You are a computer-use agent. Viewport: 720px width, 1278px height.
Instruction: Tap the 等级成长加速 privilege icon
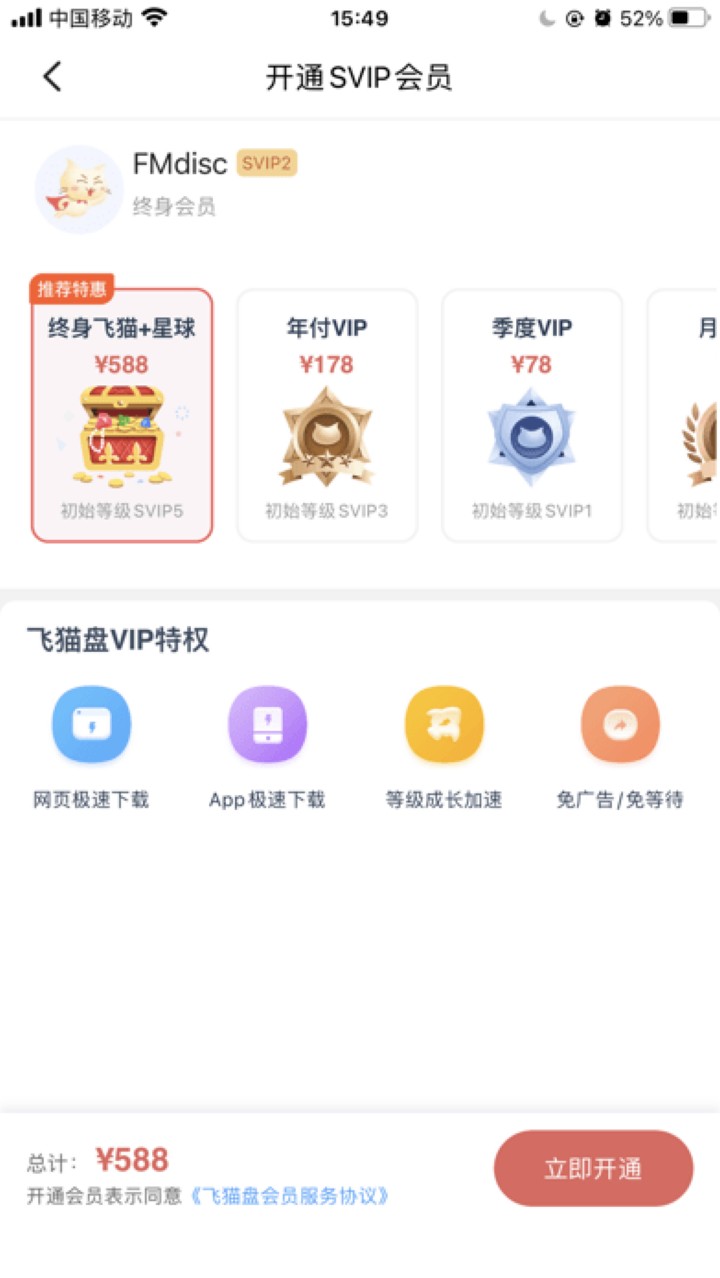pyautogui.click(x=443, y=724)
